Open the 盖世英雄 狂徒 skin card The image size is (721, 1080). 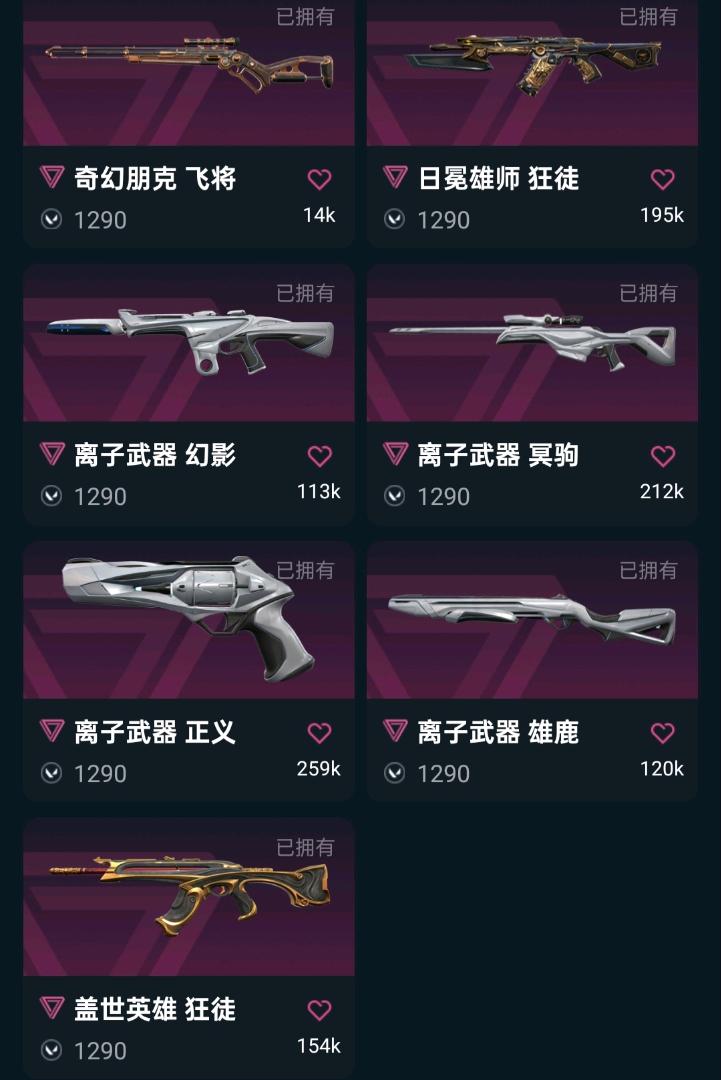(188, 899)
